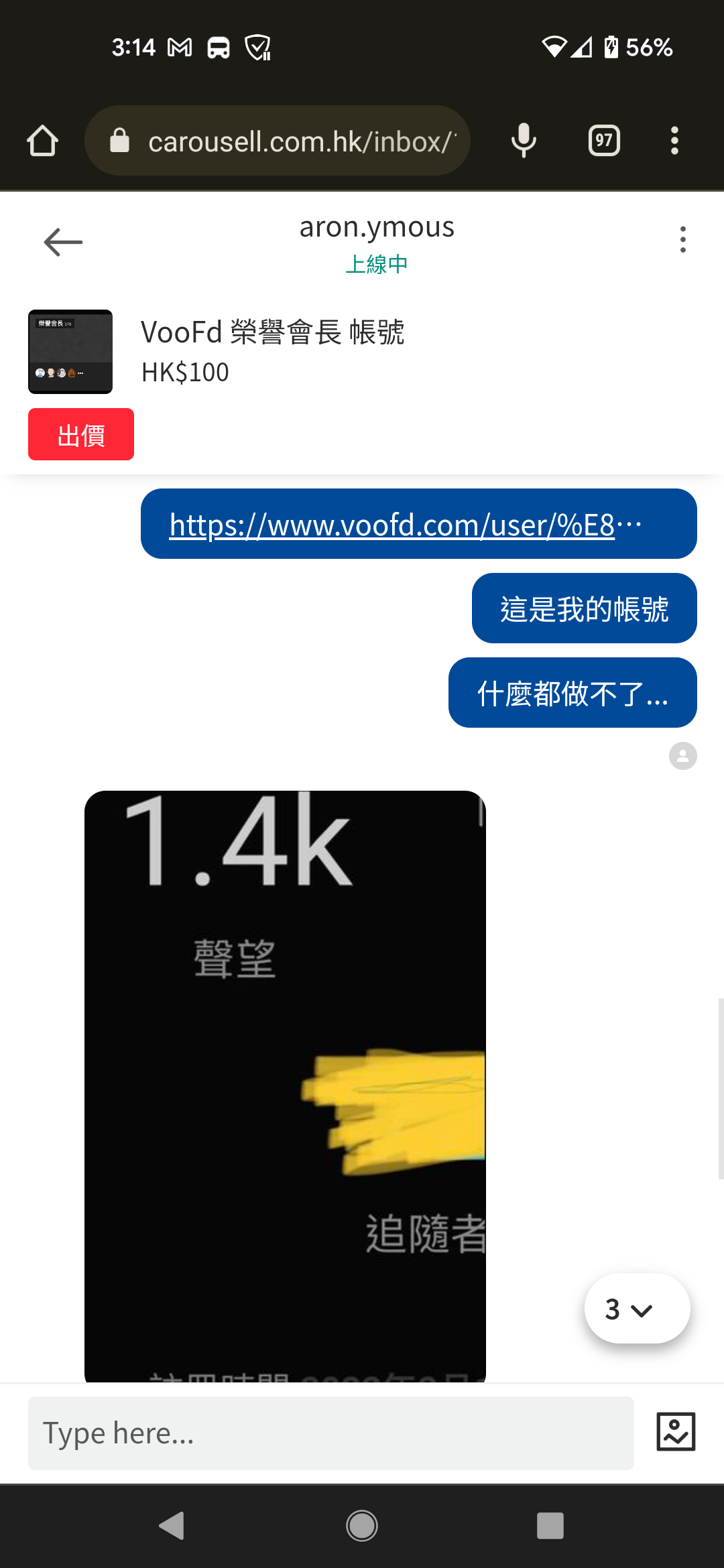The height and width of the screenshot is (1568, 724).
Task: Go back to the inbox list
Action: pos(63,242)
